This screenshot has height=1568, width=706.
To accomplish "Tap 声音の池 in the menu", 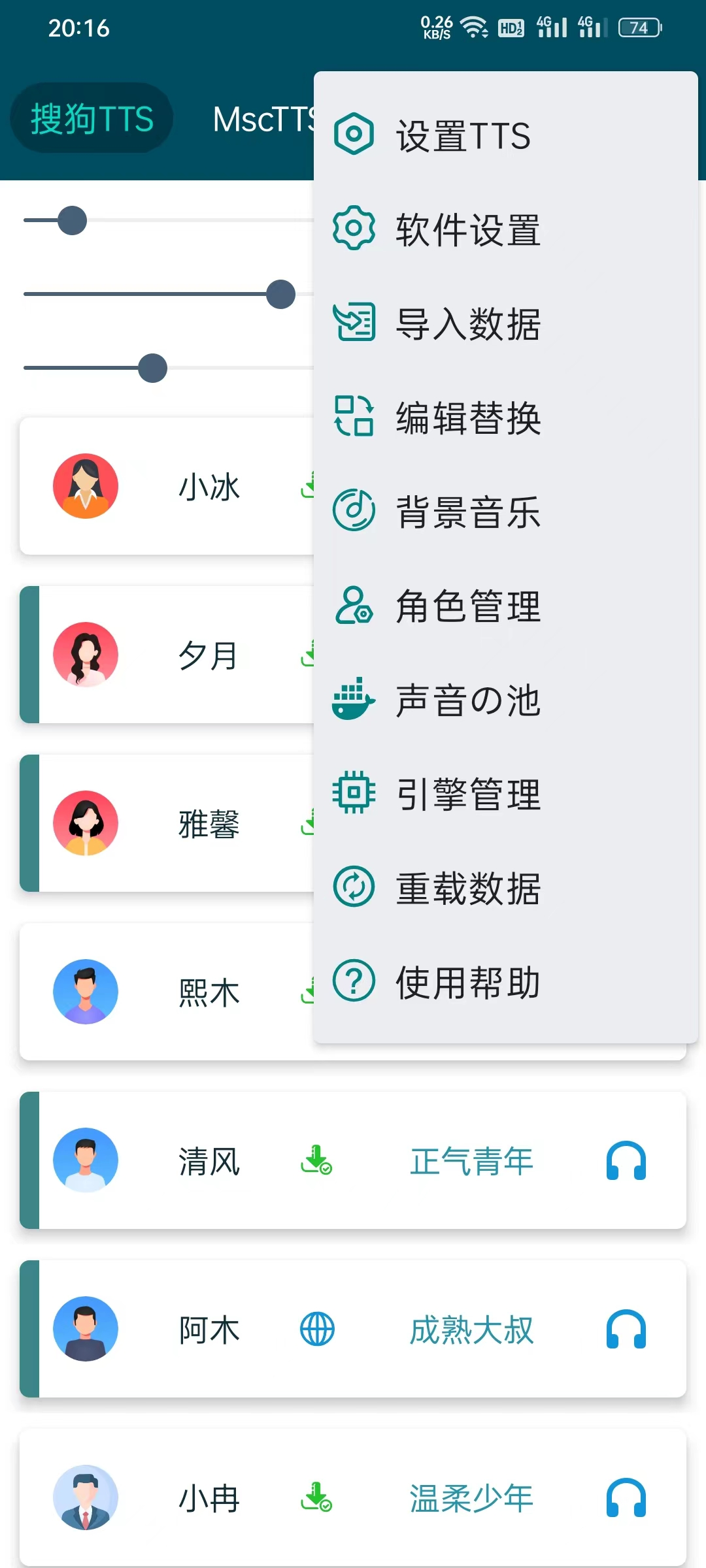I will pos(467,700).
